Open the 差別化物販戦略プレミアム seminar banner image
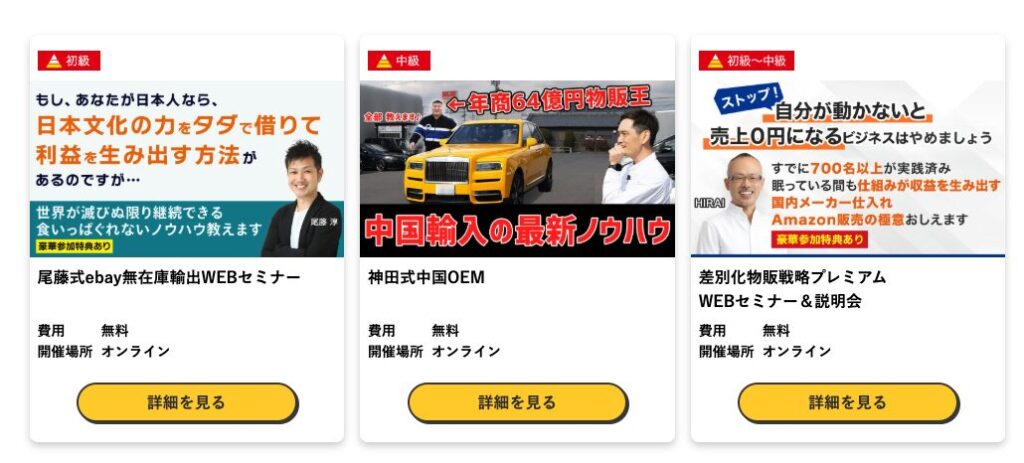This screenshot has width=1024, height=463. [848, 168]
